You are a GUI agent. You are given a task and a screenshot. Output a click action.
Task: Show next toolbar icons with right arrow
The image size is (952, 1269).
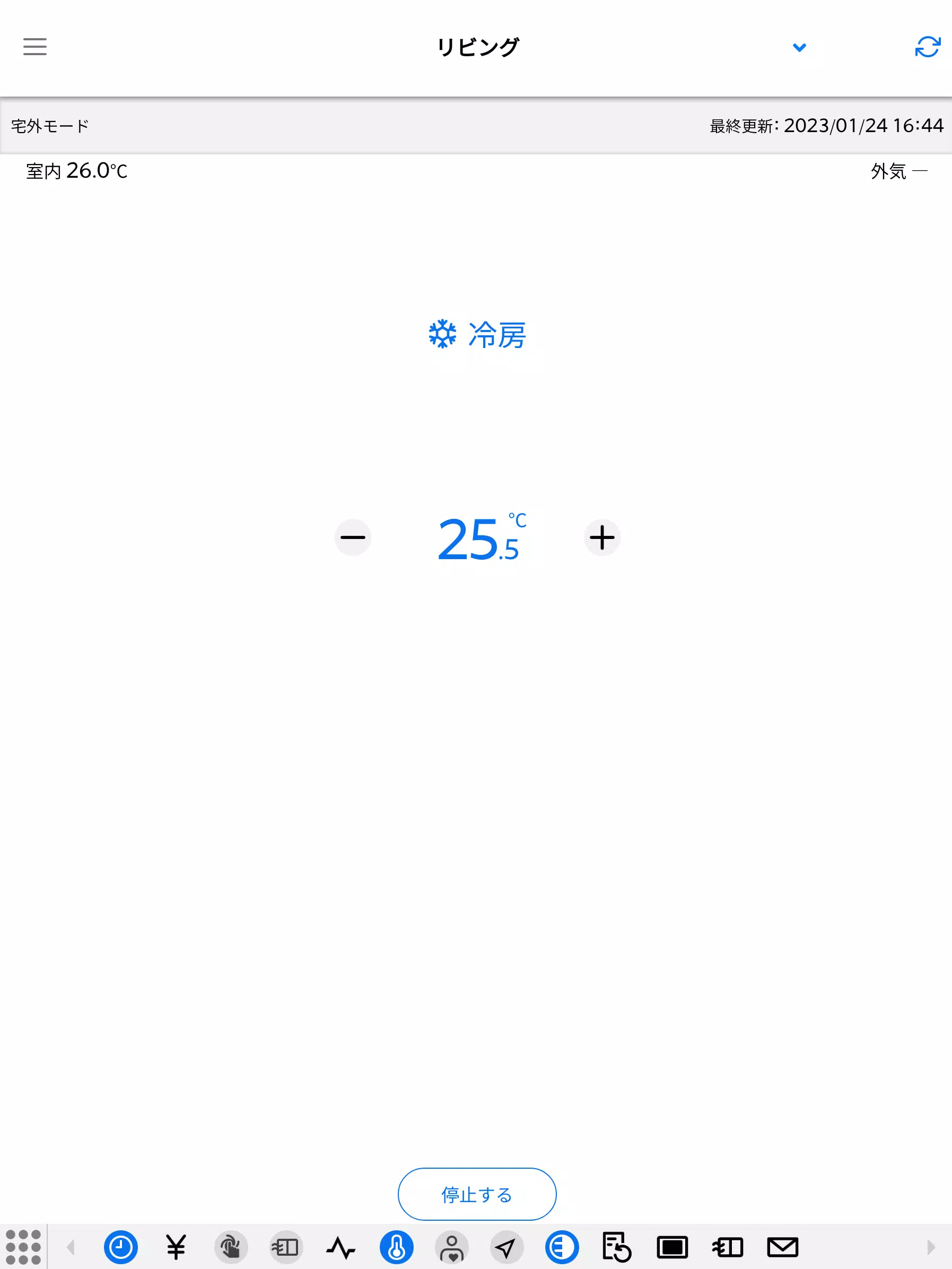click(x=930, y=1247)
